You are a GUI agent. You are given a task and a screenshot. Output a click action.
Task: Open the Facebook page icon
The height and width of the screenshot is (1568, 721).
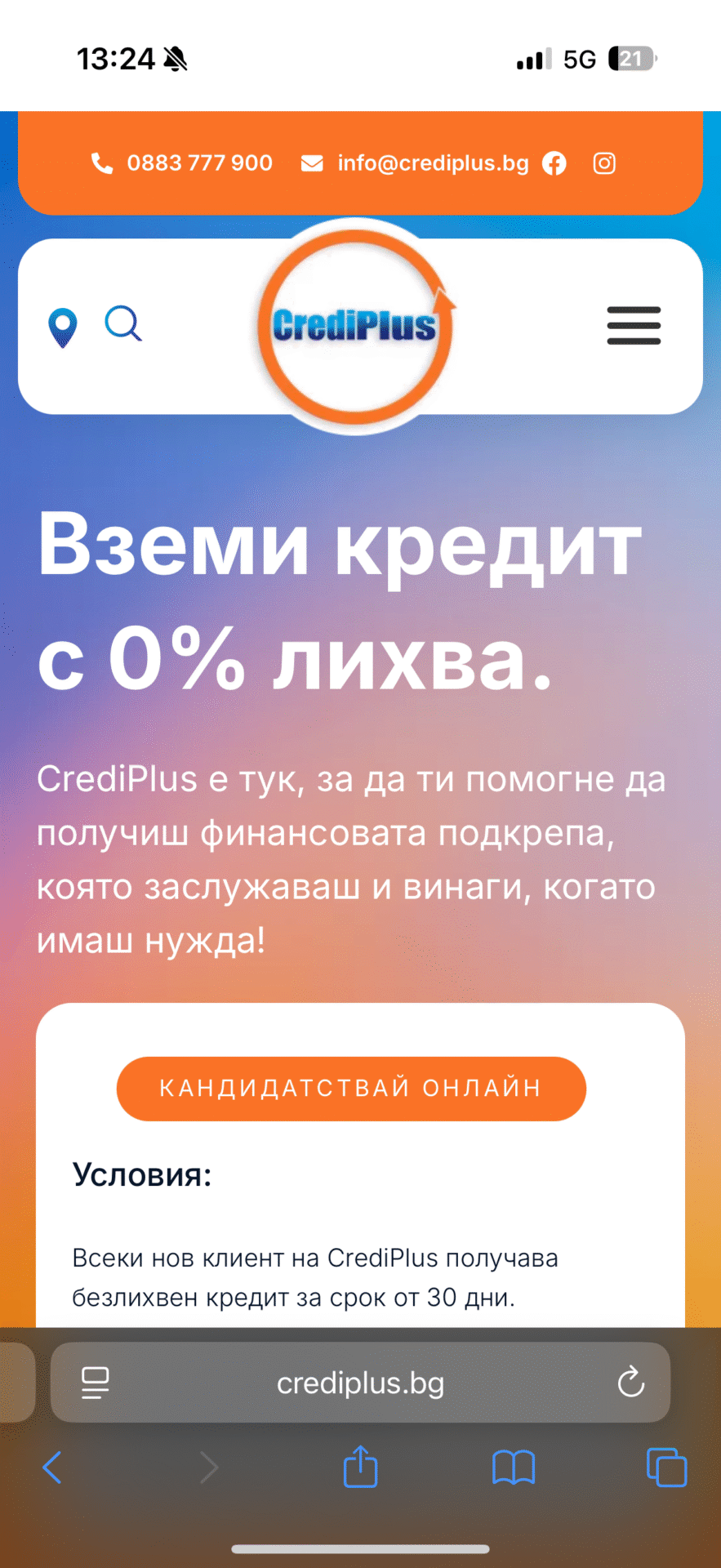[554, 163]
